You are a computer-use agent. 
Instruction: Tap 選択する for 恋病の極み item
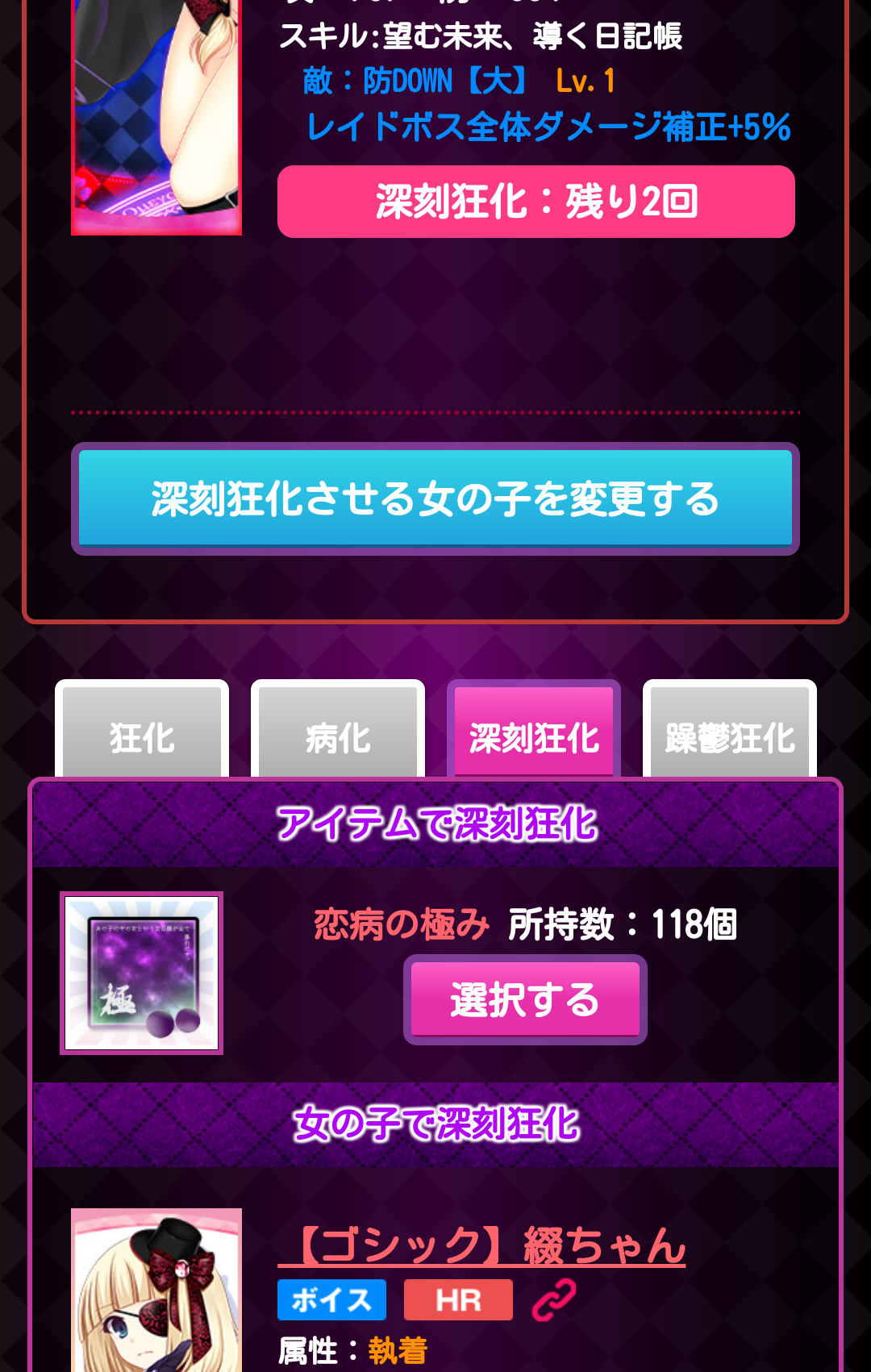coord(525,999)
